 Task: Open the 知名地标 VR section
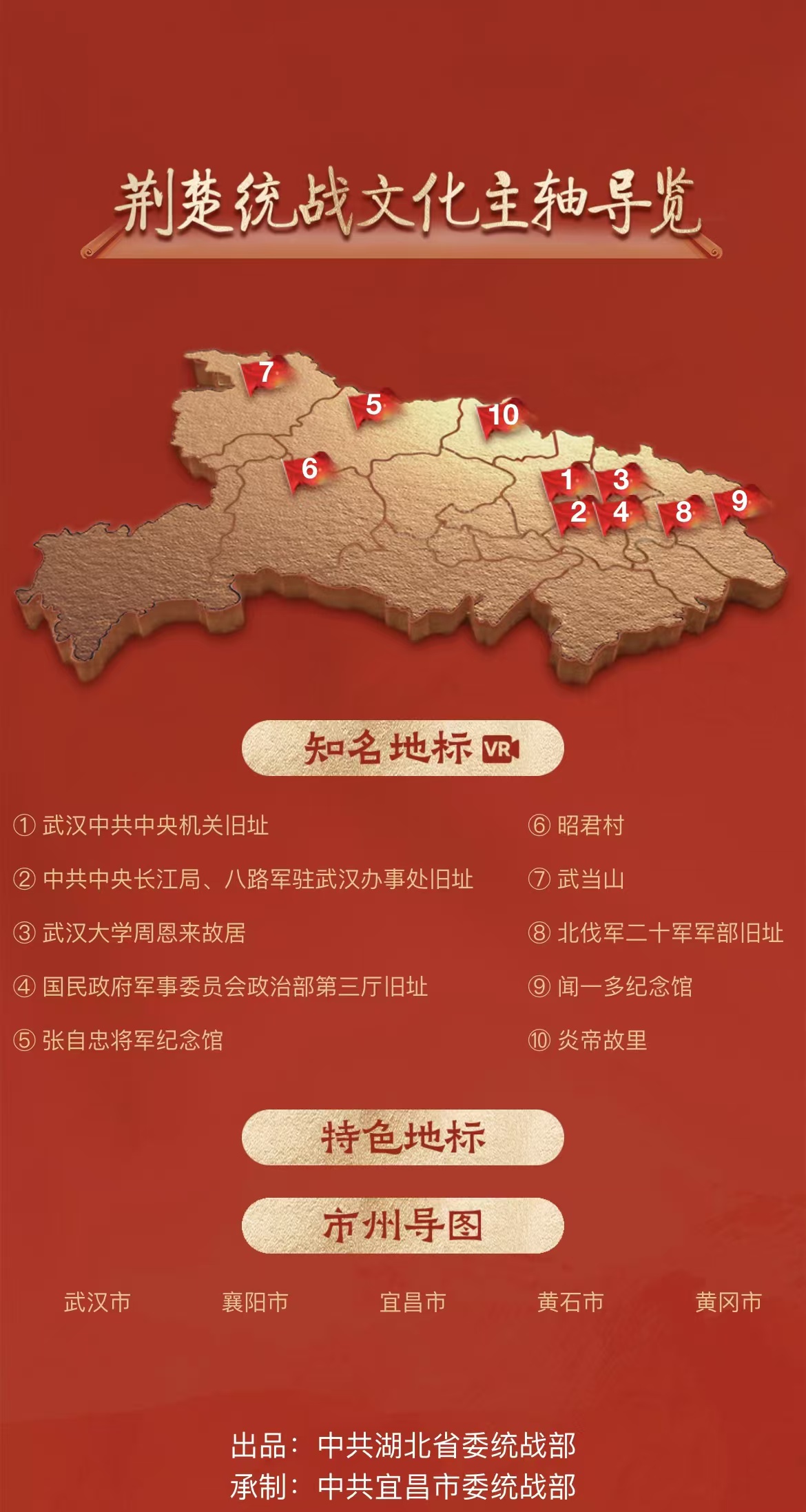pyautogui.click(x=402, y=748)
